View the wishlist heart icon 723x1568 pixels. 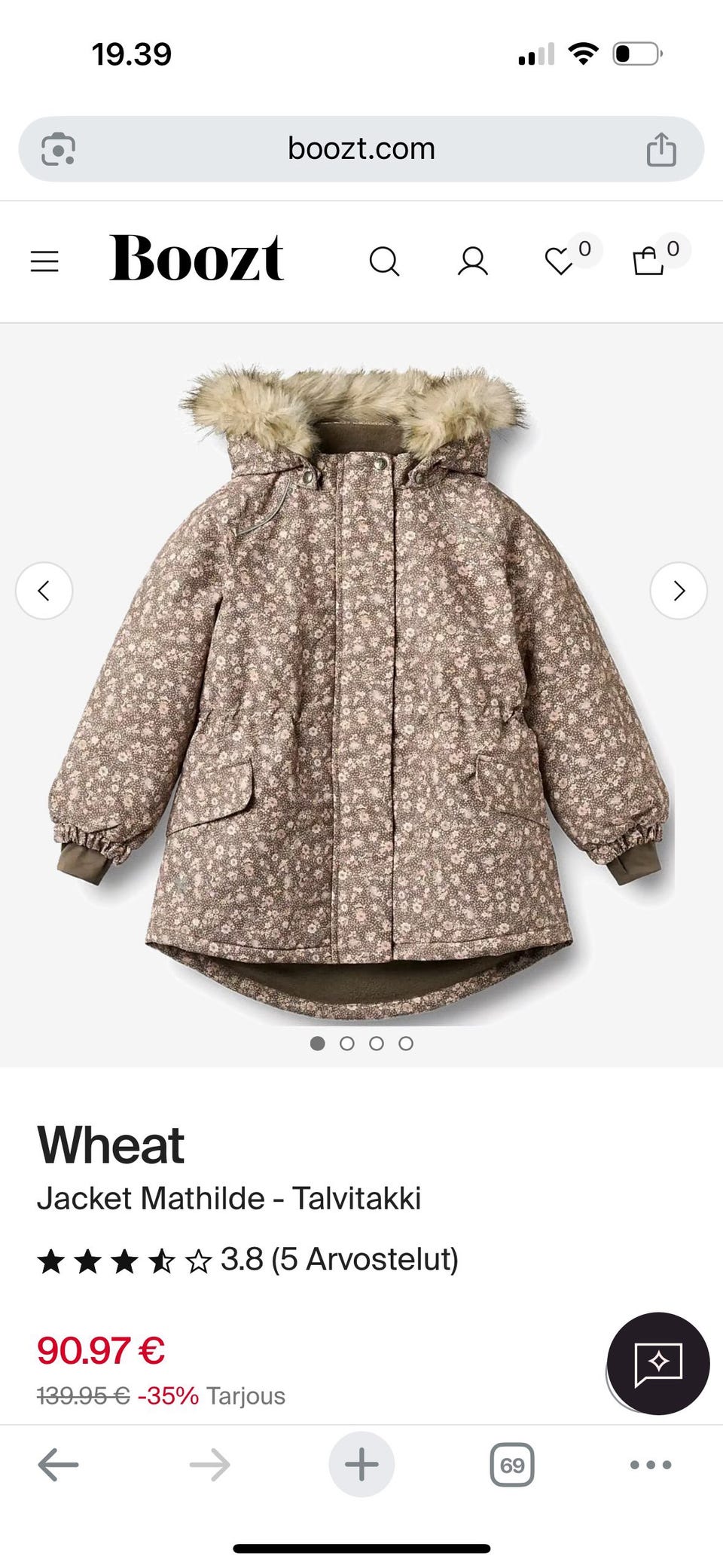560,261
